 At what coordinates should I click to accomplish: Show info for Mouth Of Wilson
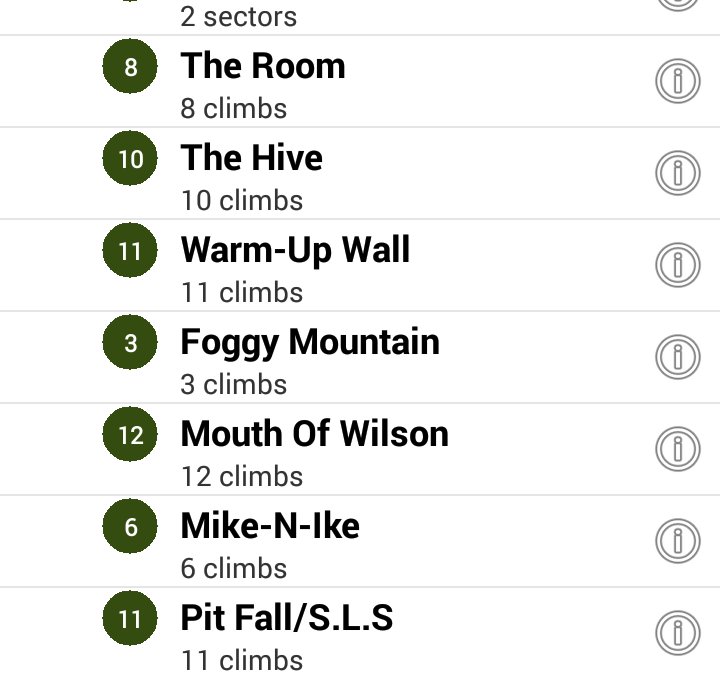click(x=677, y=450)
